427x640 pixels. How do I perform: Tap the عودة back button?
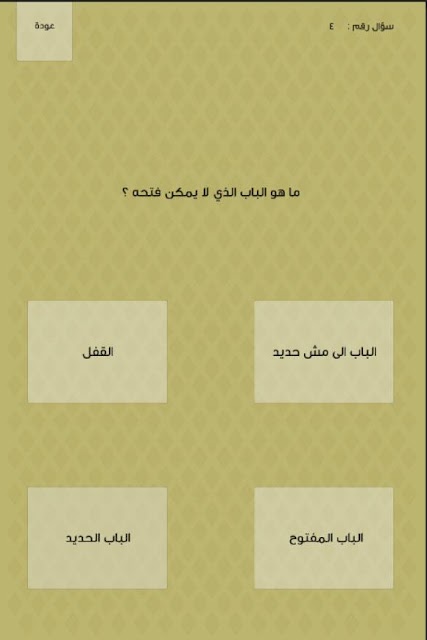coord(44,31)
